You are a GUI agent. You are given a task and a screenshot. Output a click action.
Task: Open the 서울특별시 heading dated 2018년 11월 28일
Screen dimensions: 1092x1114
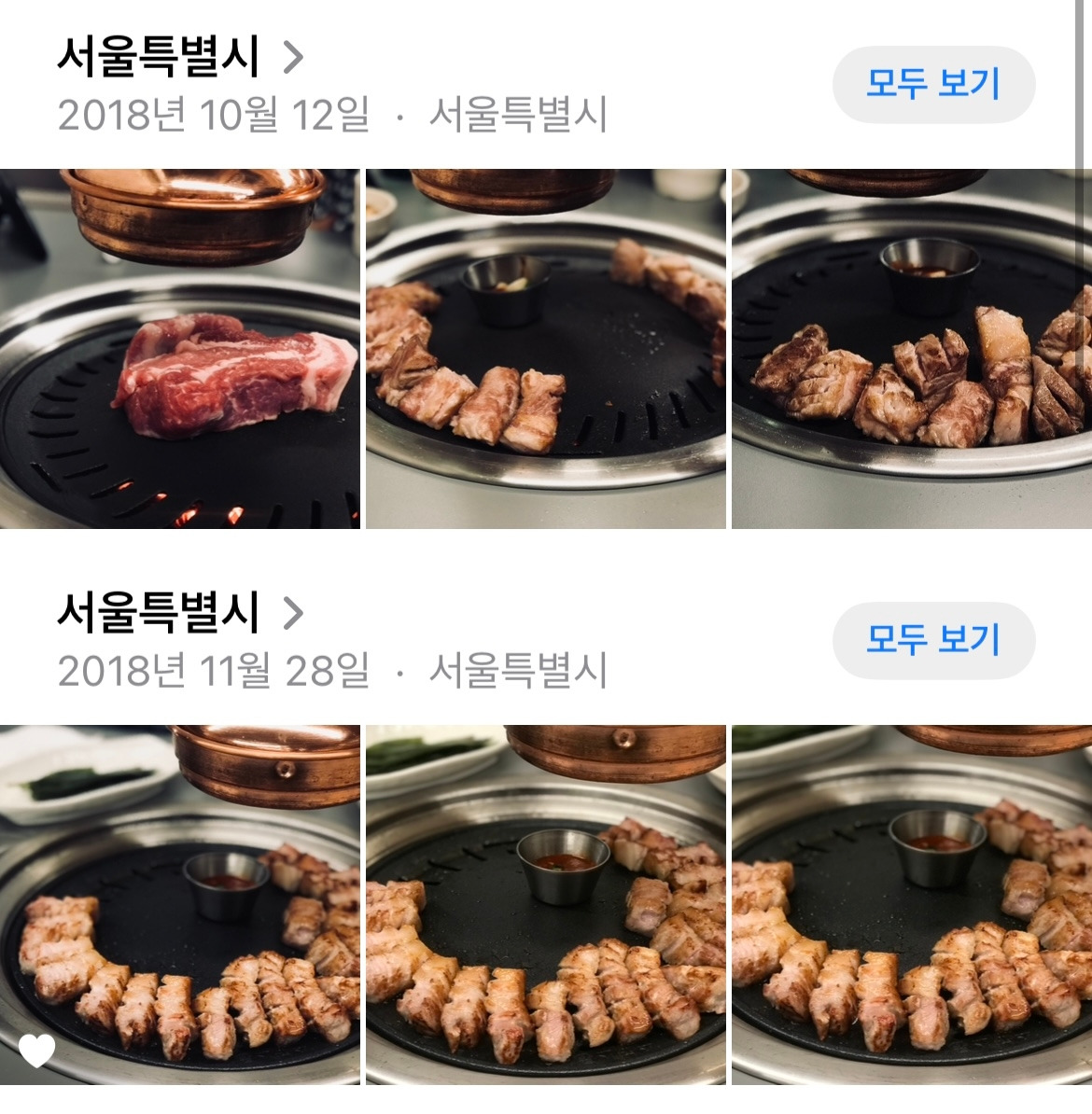(x=180, y=612)
